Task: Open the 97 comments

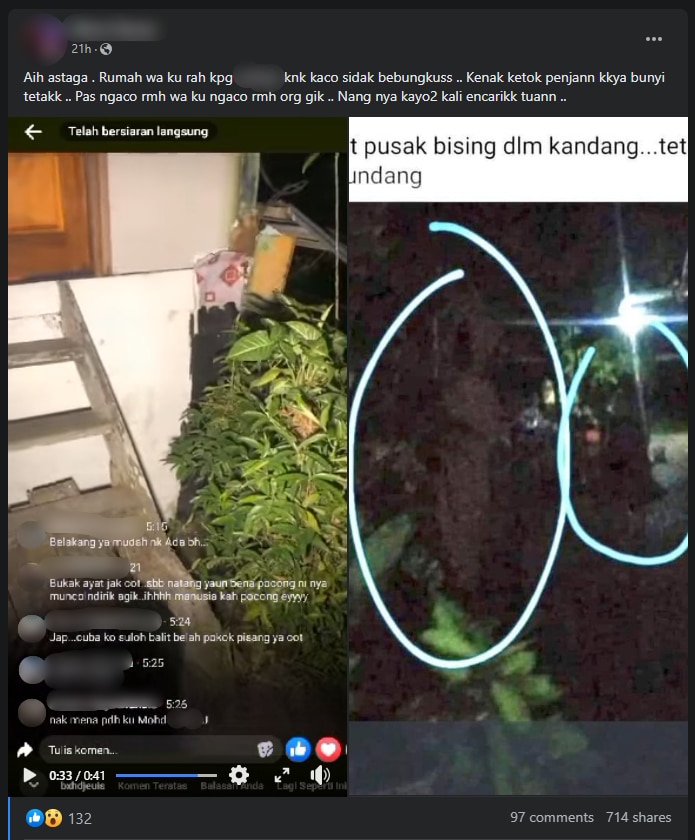Action: (x=551, y=818)
